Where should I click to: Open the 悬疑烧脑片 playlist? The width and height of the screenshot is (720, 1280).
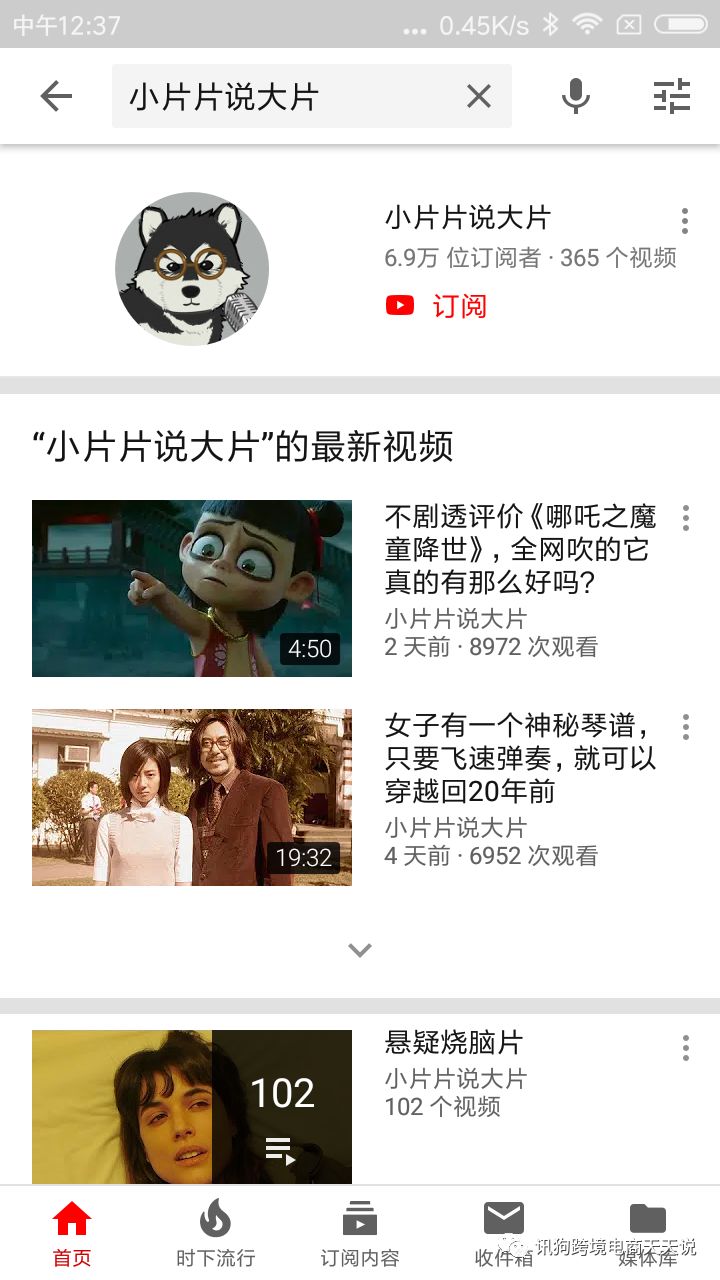192,1106
